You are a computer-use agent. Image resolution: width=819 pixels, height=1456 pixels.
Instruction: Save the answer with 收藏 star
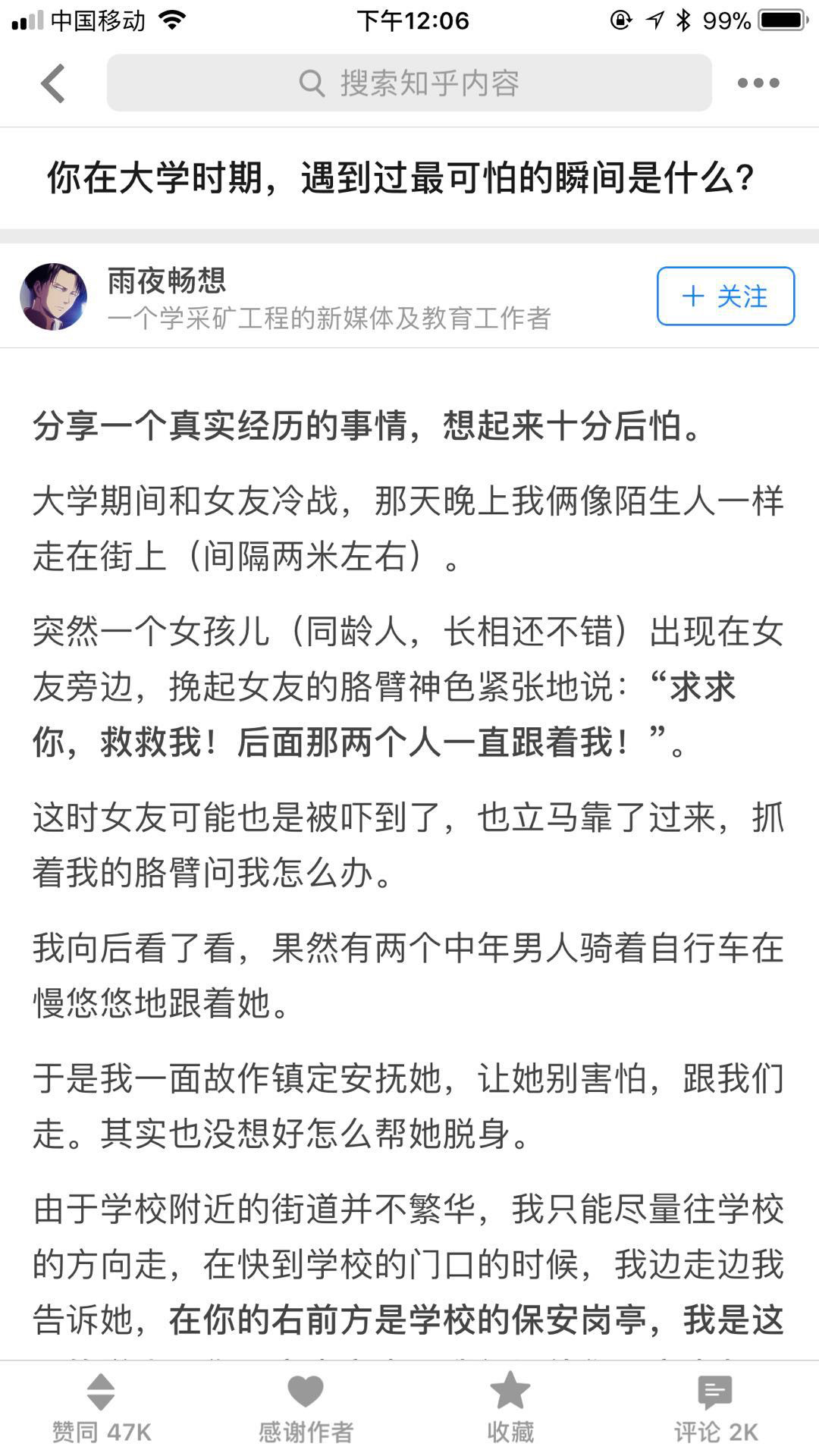(510, 1408)
